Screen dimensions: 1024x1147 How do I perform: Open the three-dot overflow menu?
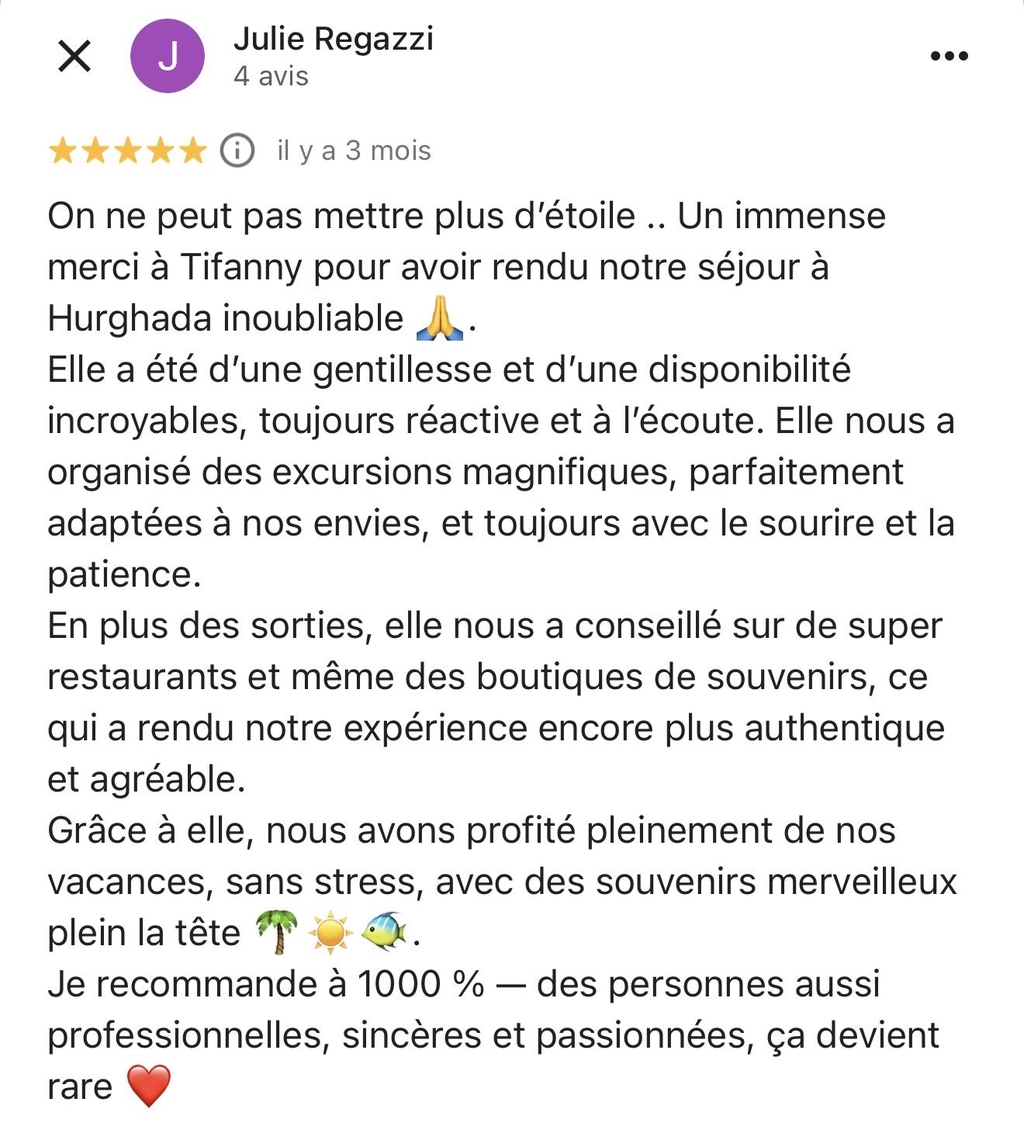pos(949,57)
